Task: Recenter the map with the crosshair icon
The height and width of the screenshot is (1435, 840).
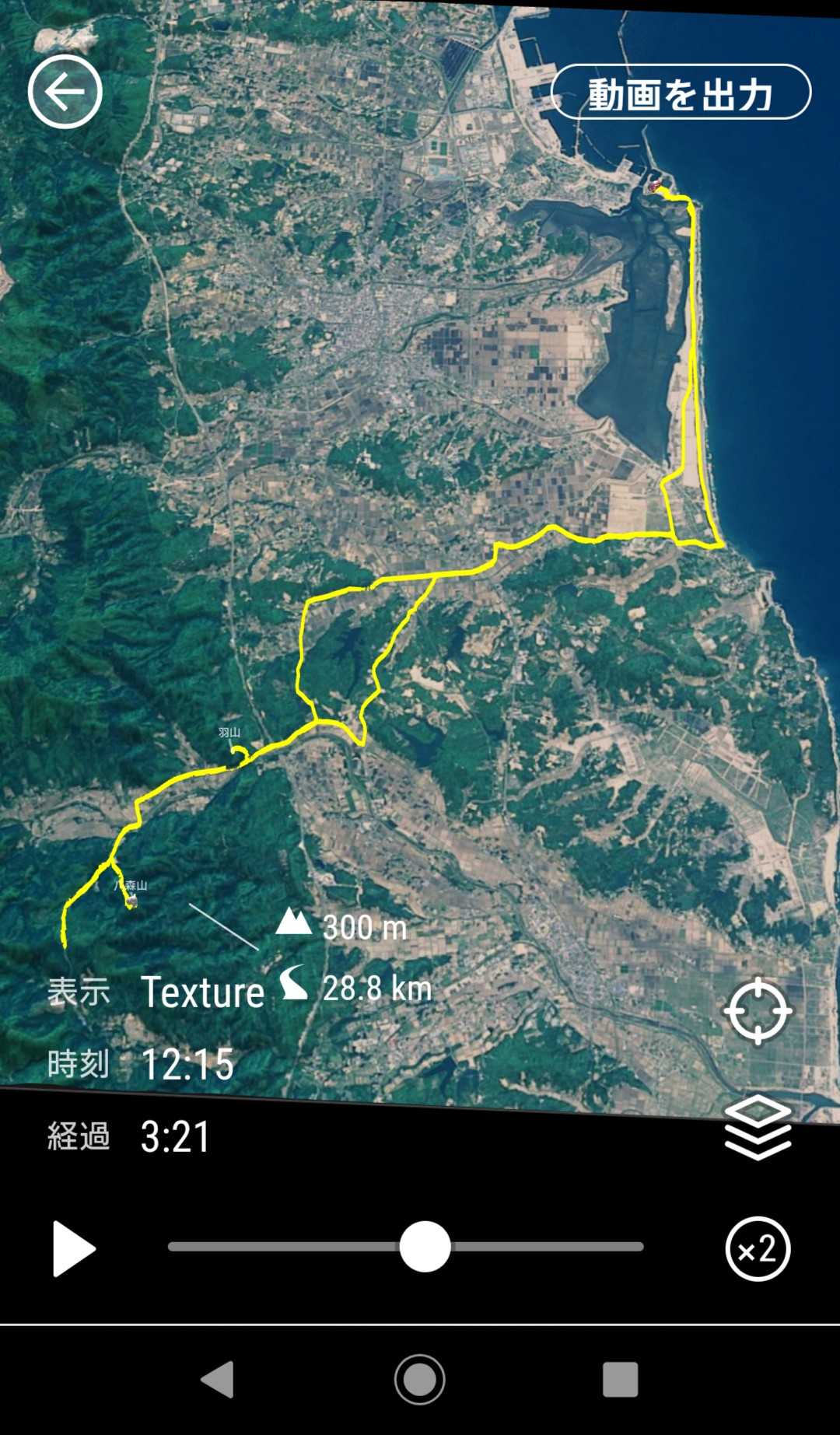Action: (758, 1011)
